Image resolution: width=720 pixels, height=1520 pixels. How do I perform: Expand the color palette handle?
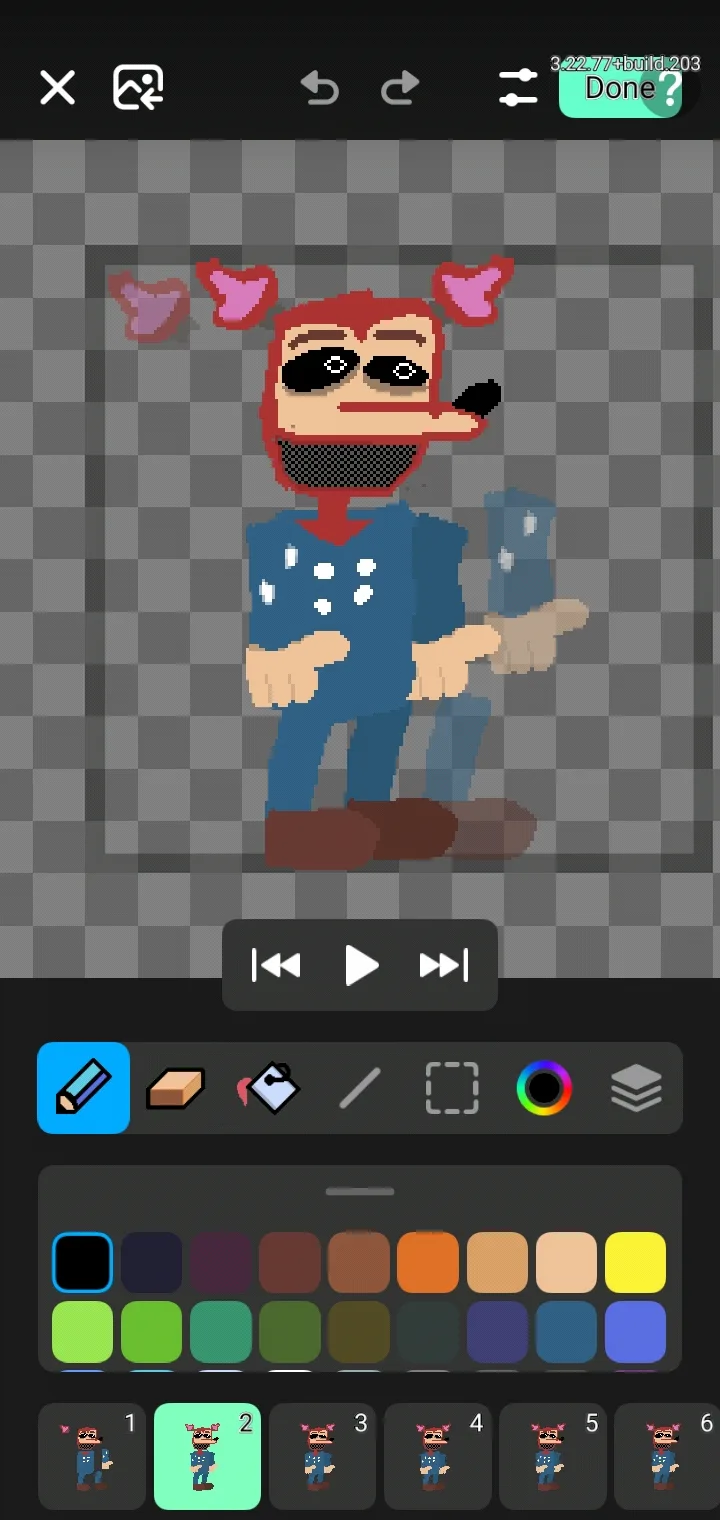point(360,1191)
